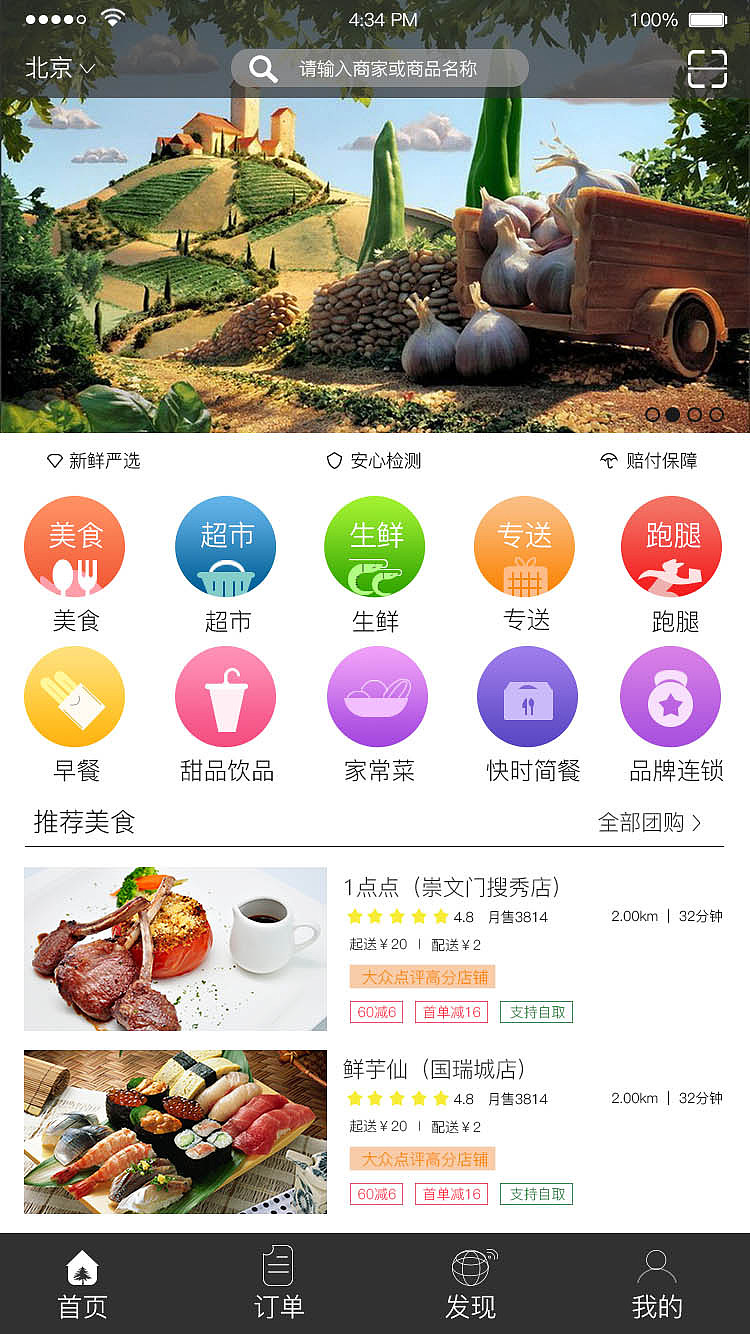Tap the 甜品饮品 (Desserts & drinks) icon
This screenshot has height=1334, width=750.
(x=225, y=696)
